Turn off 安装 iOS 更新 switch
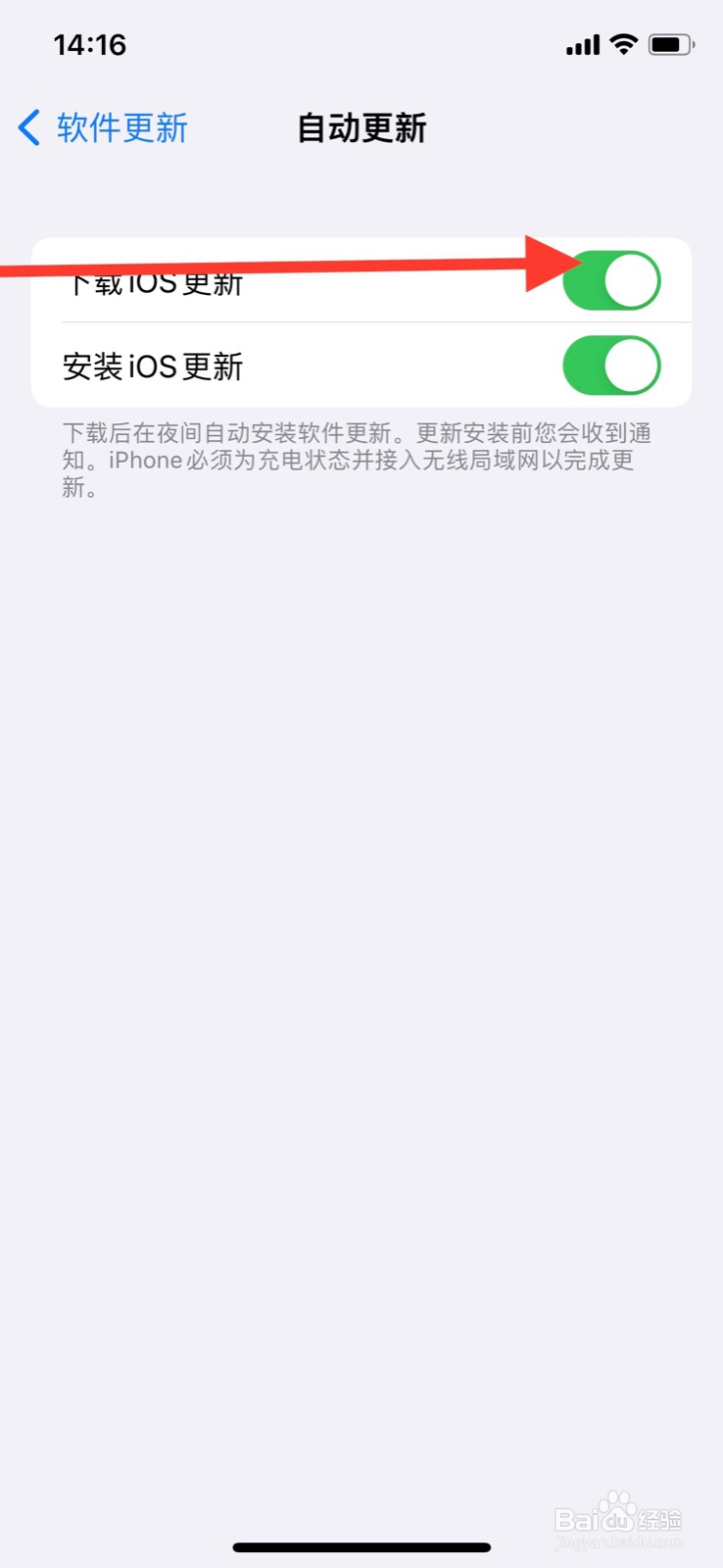The width and height of the screenshot is (723, 1568). tap(612, 365)
